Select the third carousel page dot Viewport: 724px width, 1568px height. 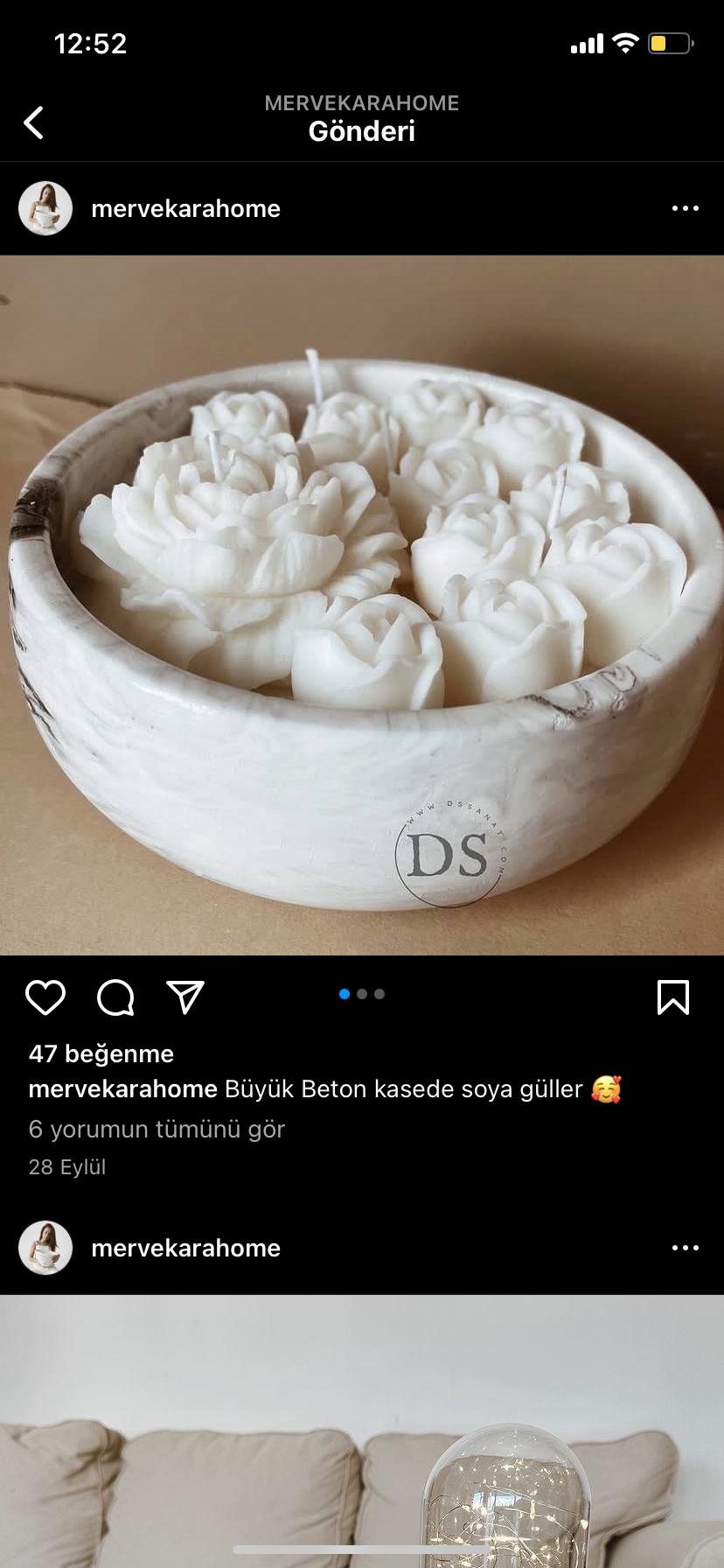pos(379,994)
